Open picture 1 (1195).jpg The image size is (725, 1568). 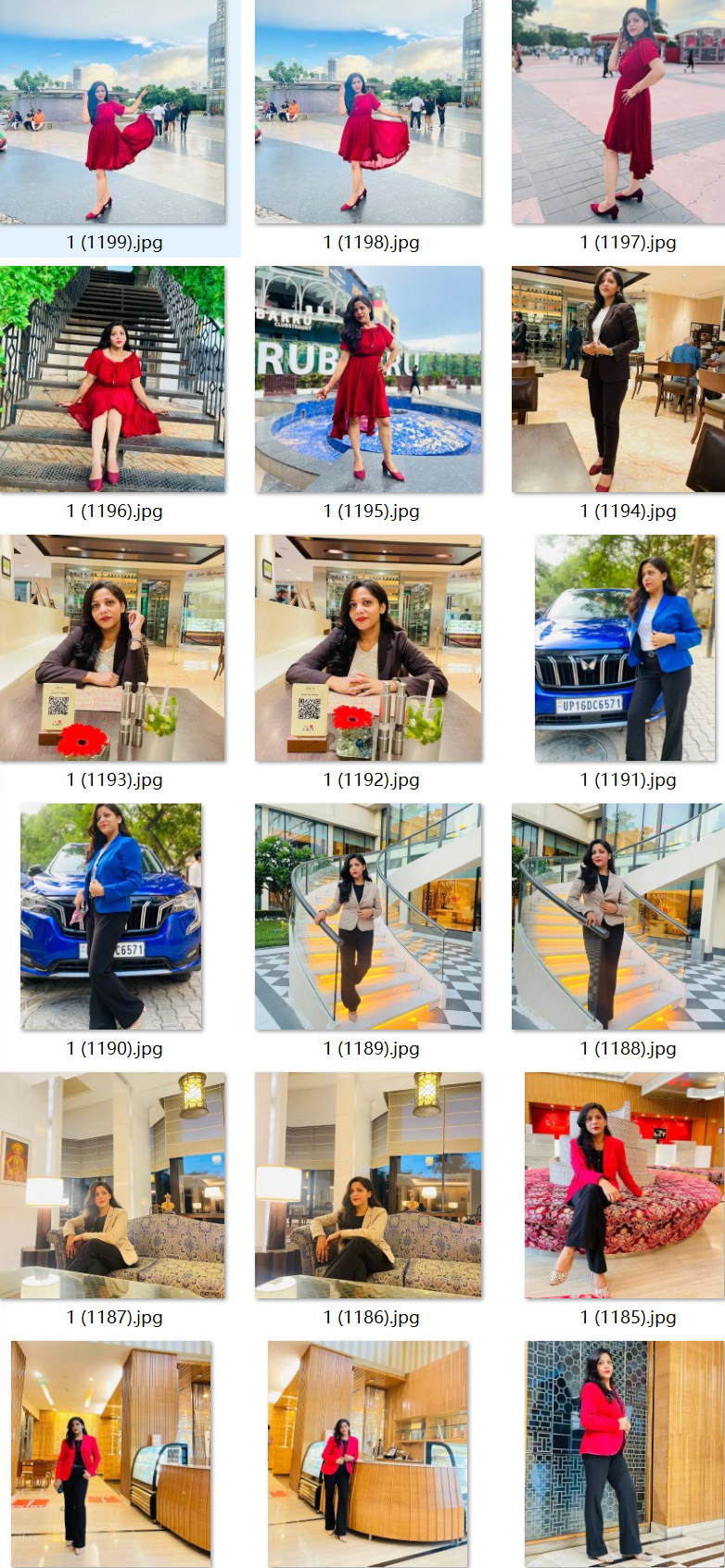click(368, 379)
